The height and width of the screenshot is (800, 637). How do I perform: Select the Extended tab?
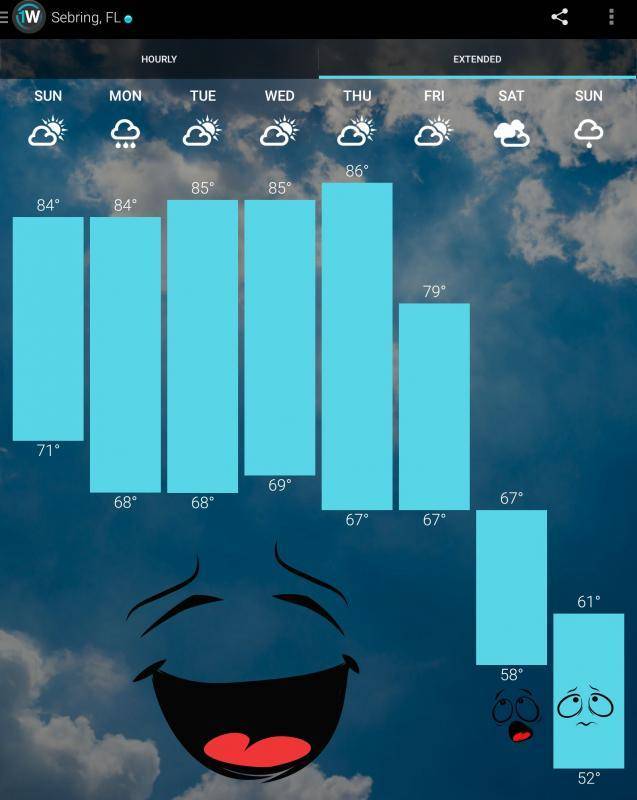pos(477,59)
